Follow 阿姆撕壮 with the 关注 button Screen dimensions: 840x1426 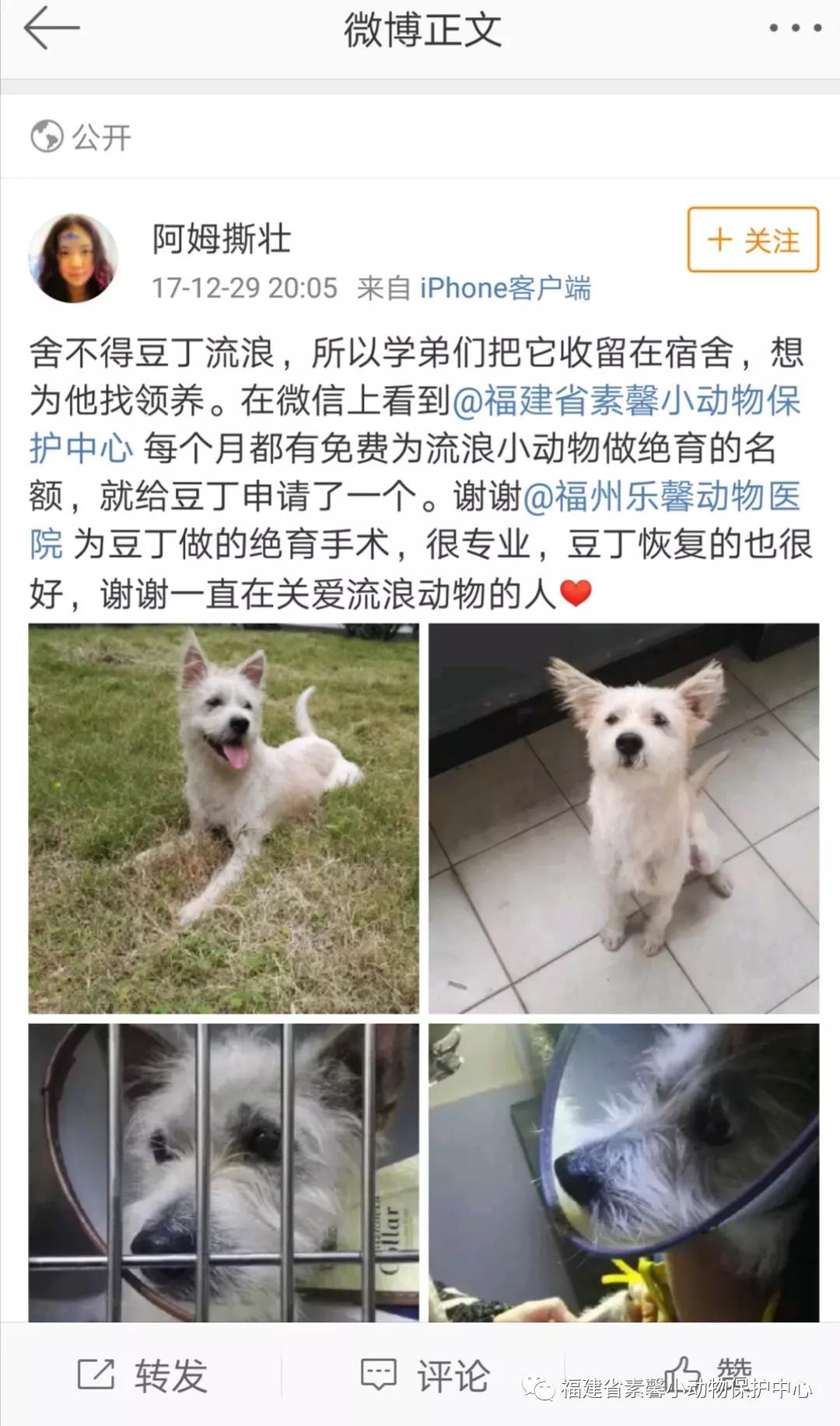point(753,240)
